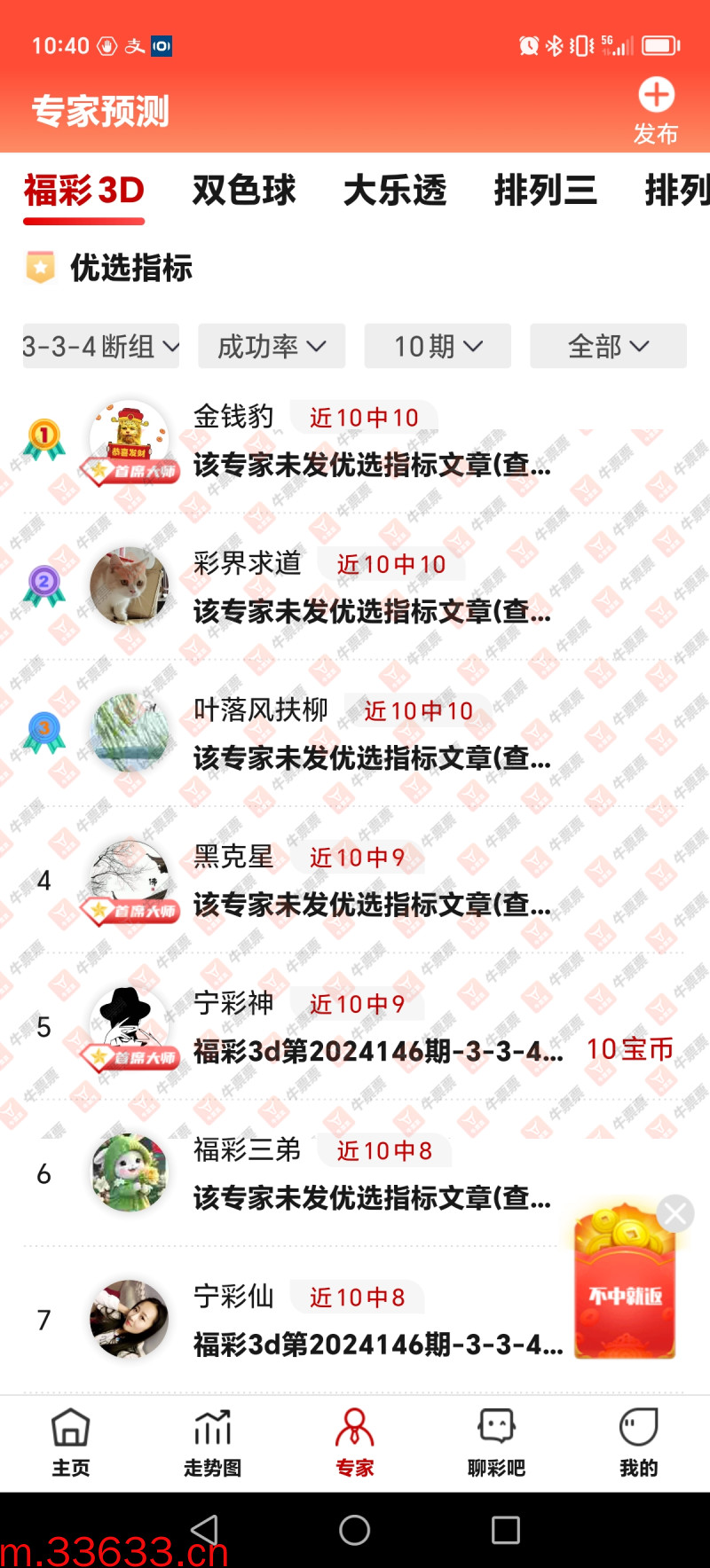
Task: Expand the 3-3-4断组 dropdown
Action: pyautogui.click(x=100, y=346)
